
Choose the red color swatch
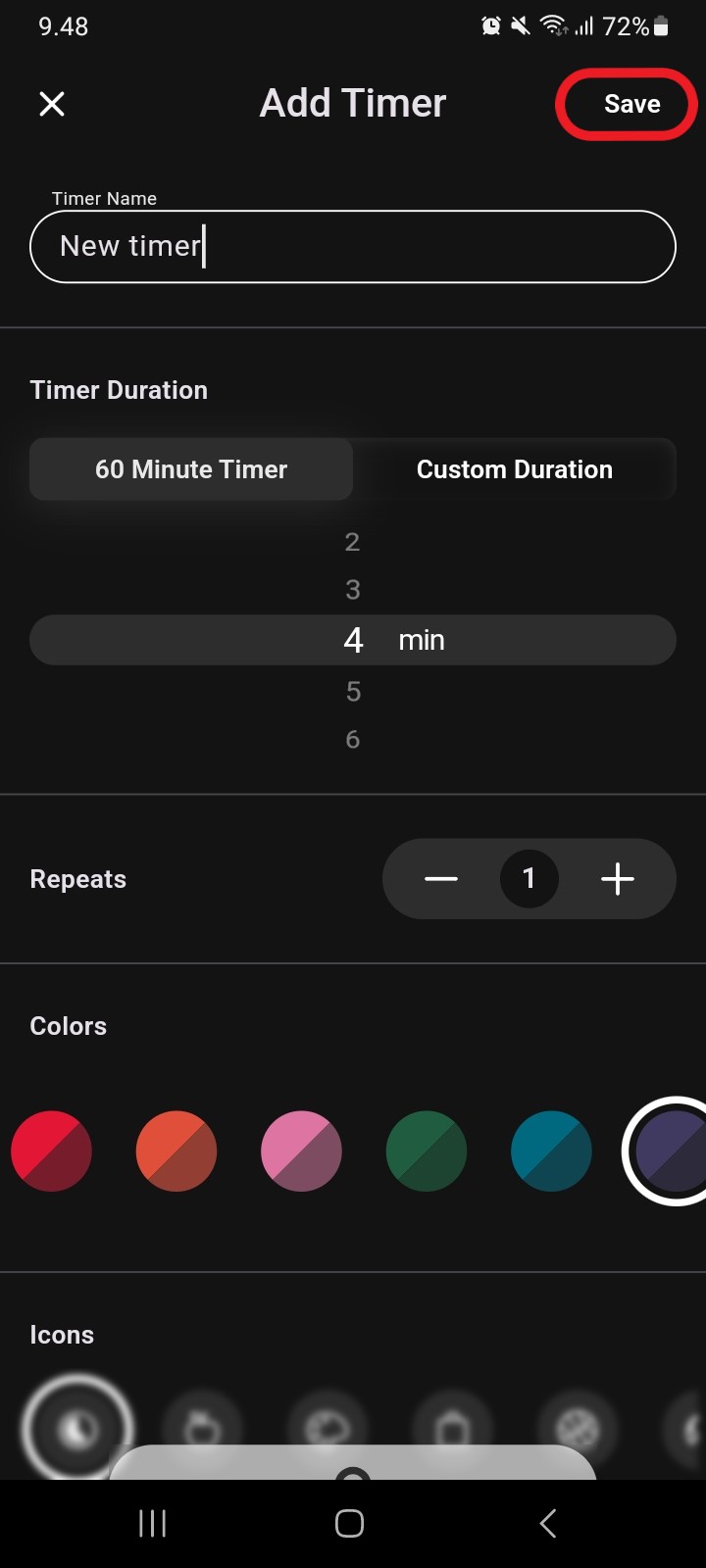point(52,1151)
